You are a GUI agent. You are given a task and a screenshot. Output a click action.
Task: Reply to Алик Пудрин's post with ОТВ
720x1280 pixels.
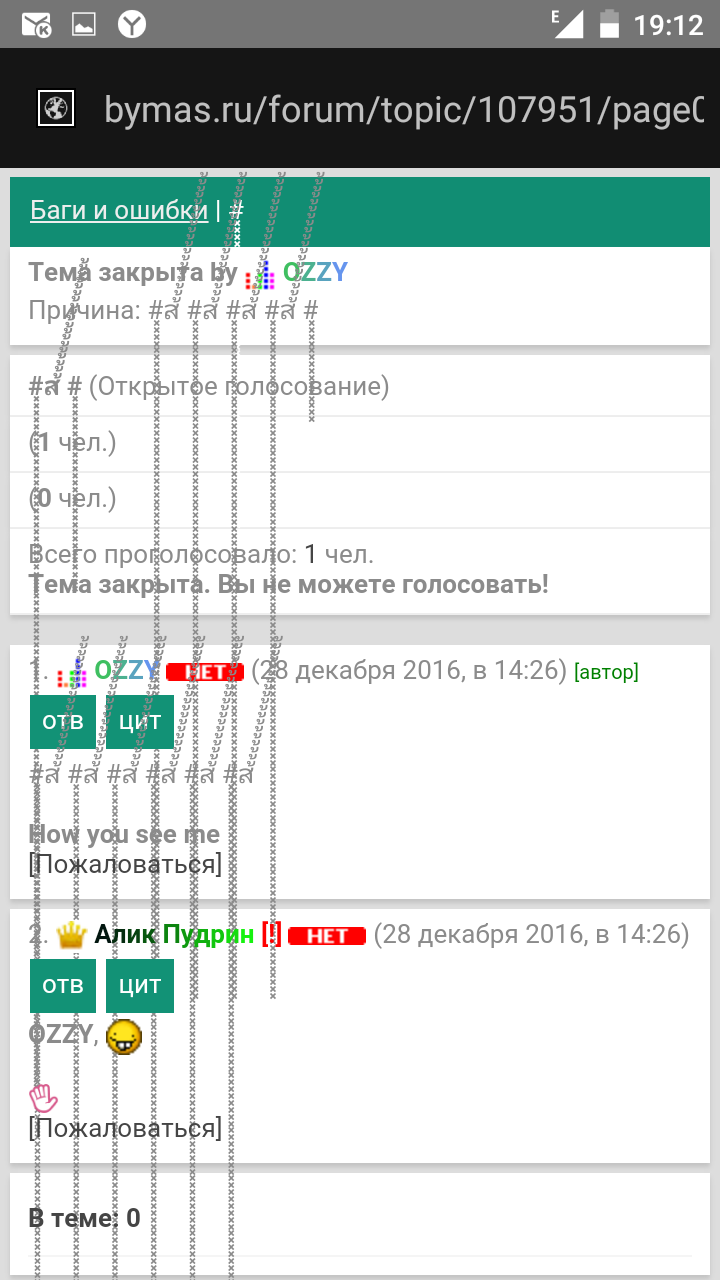coord(62,986)
